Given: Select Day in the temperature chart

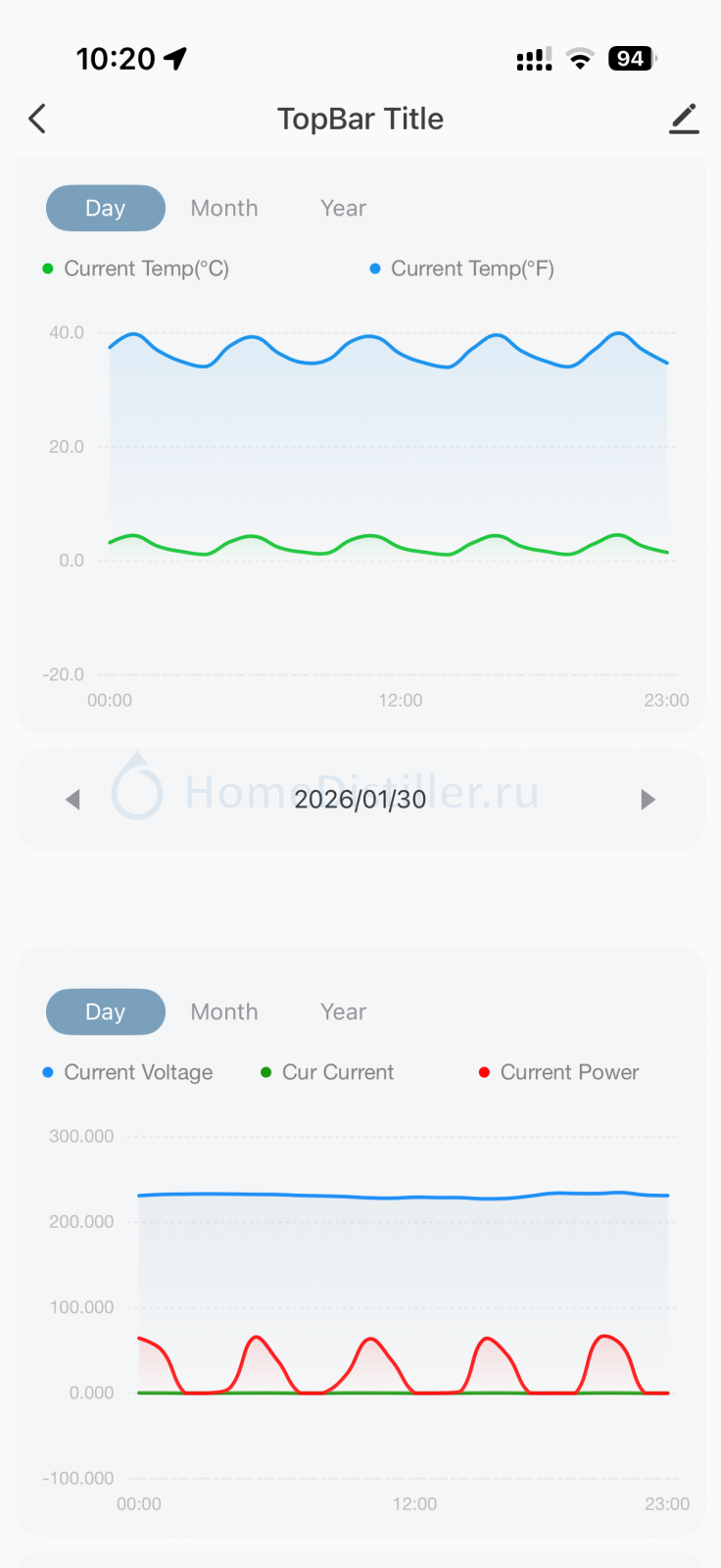Looking at the screenshot, I should pos(106,208).
